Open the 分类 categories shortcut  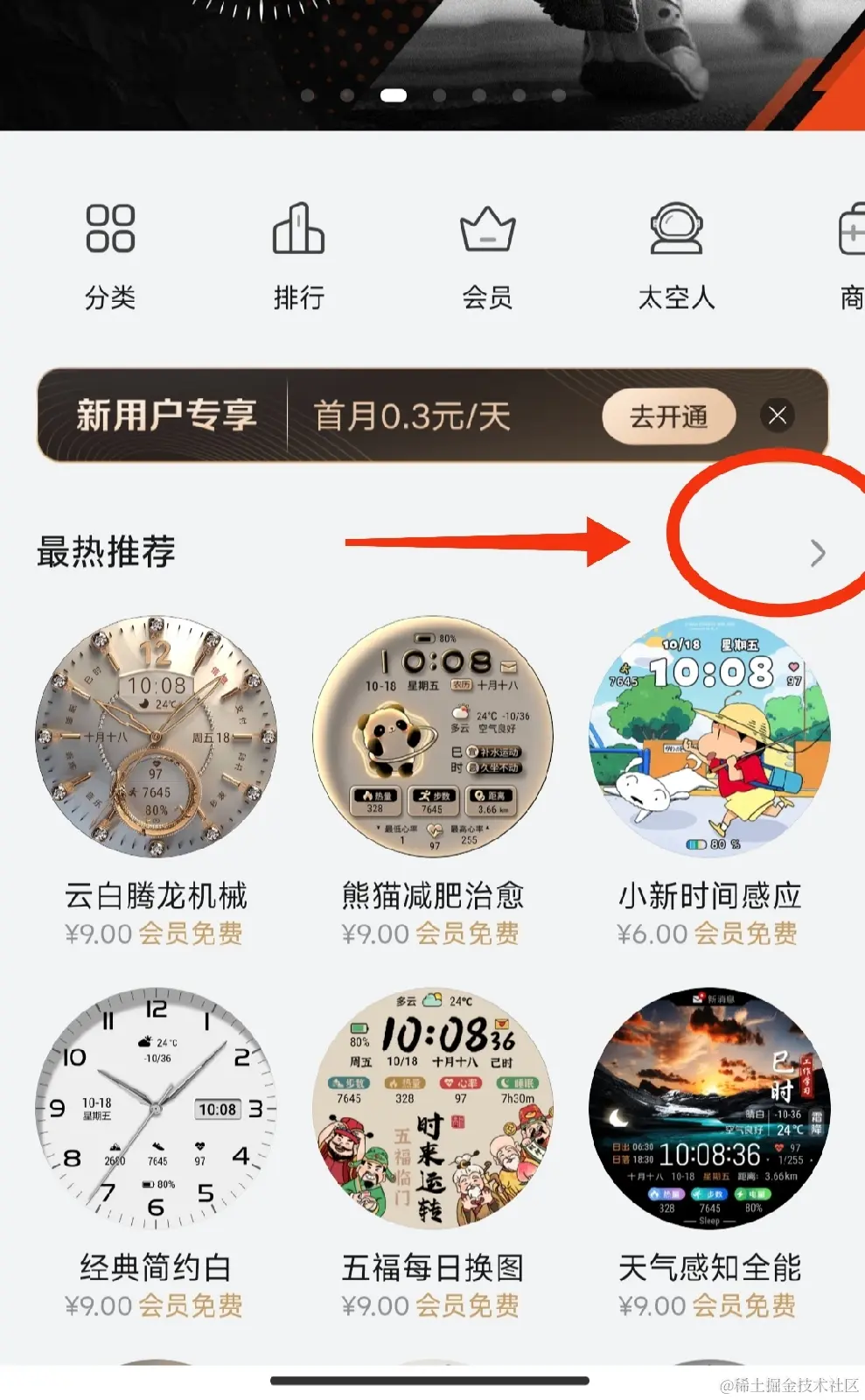pos(110,254)
